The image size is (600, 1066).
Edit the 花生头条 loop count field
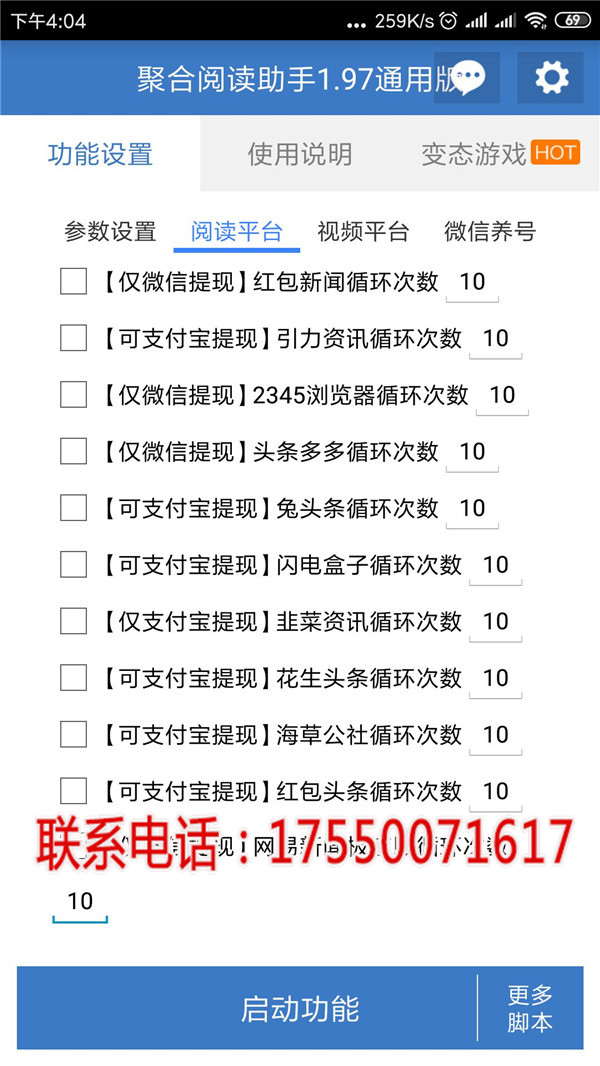[495, 679]
